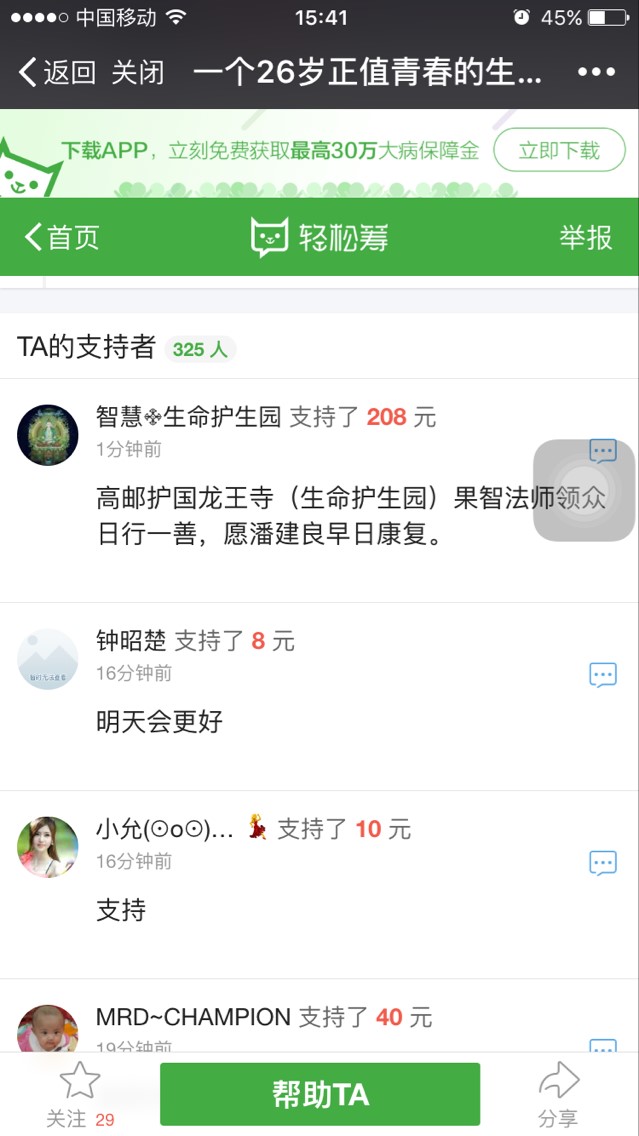The width and height of the screenshot is (639, 1136).
Task: Reply to 钟昭楚's comment via comment icon
Action: [x=602, y=675]
